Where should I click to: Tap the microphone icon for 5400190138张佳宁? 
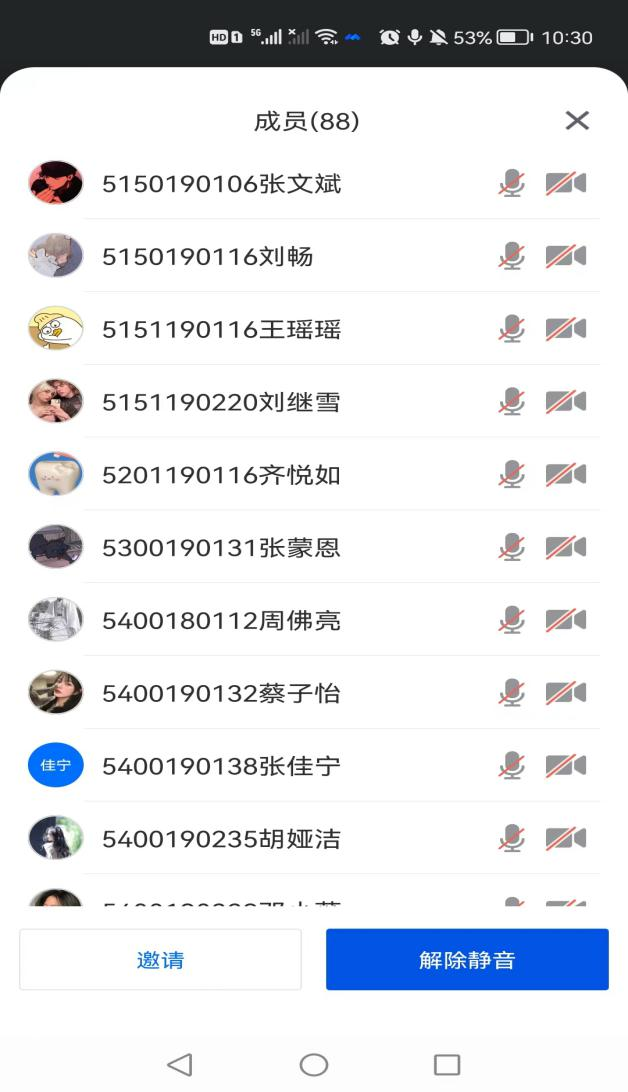pyautogui.click(x=512, y=767)
